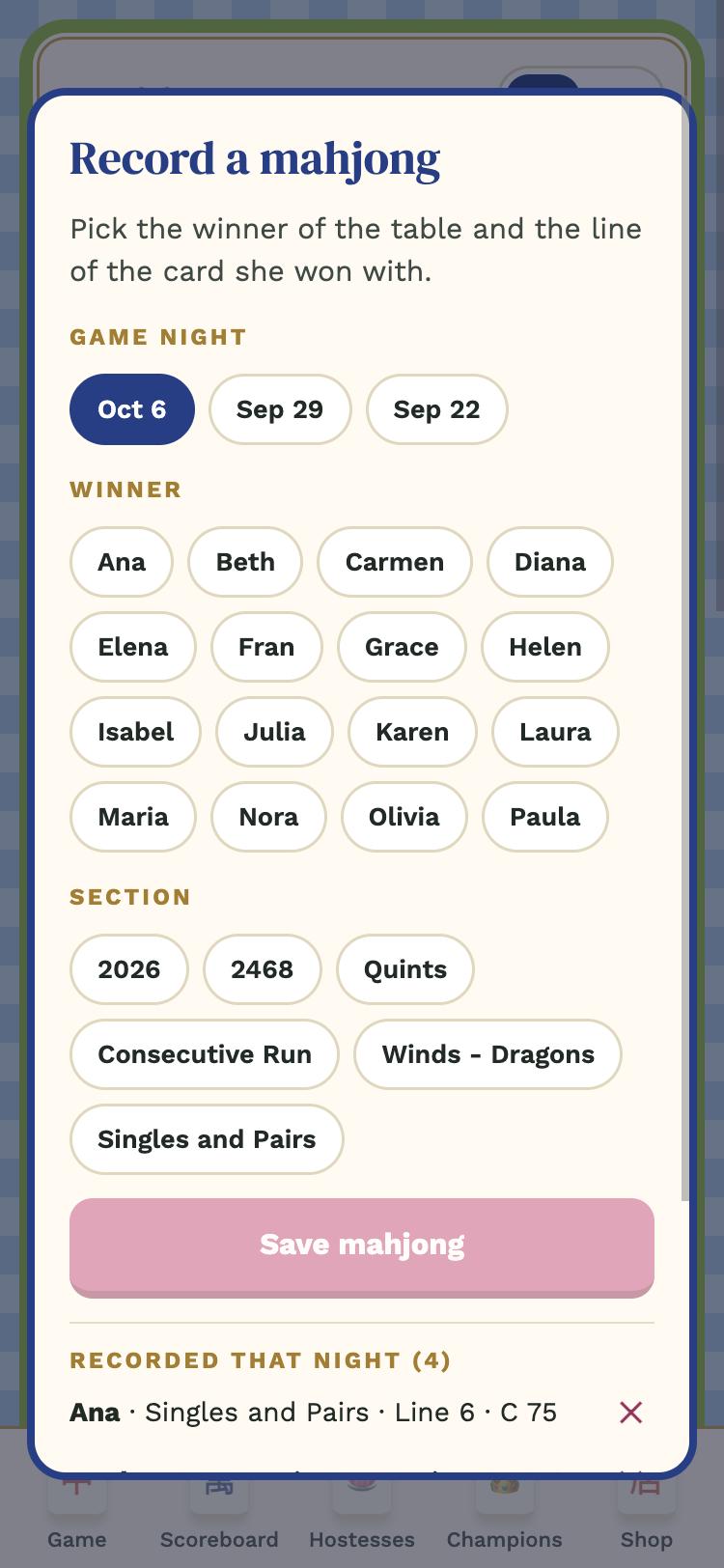This screenshot has height=1568, width=724.
Task: Select the Quints section chip
Action: pyautogui.click(x=405, y=969)
